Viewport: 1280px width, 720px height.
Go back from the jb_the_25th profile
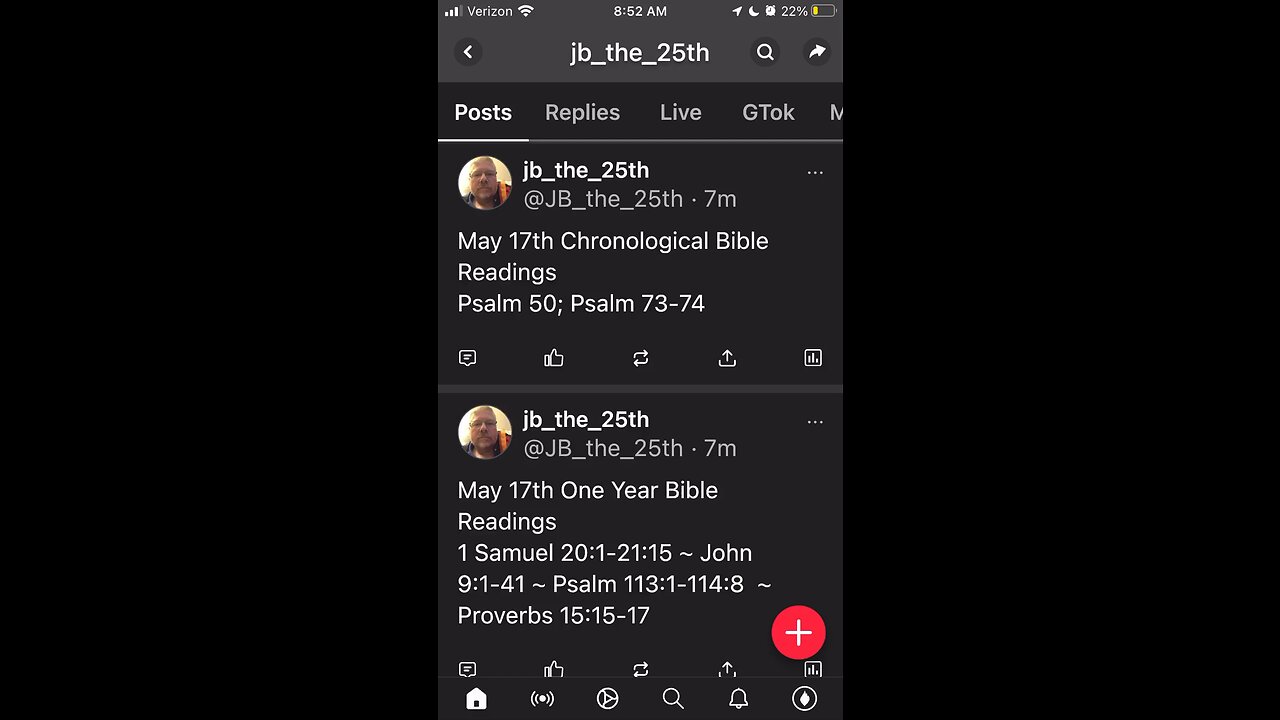coord(468,52)
